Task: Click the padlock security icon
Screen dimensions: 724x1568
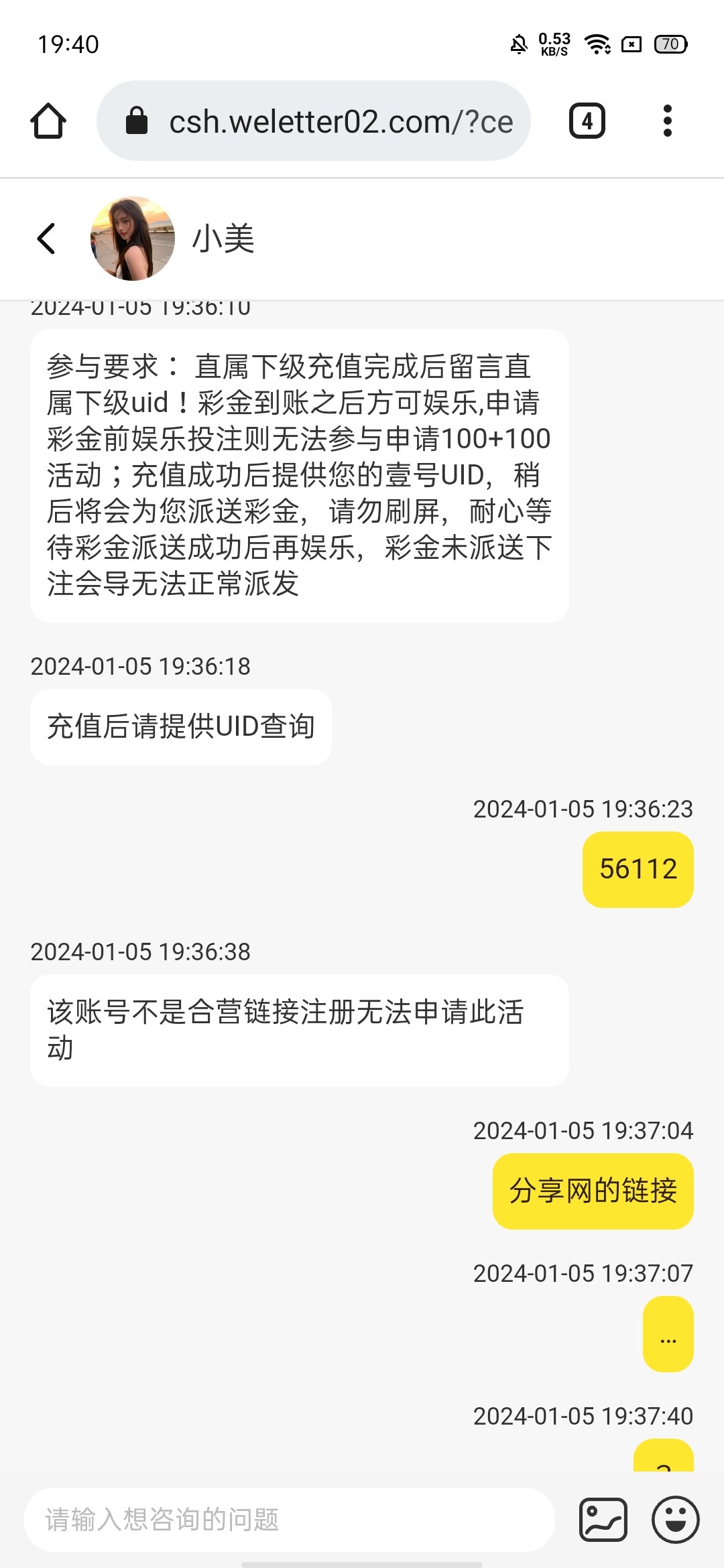Action: tap(136, 121)
